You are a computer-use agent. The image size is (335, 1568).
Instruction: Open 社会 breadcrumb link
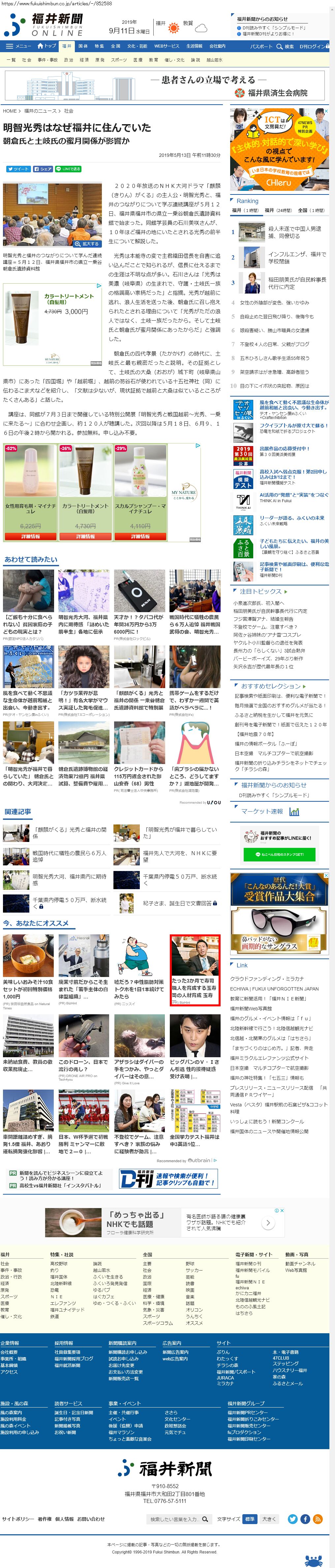[69, 111]
